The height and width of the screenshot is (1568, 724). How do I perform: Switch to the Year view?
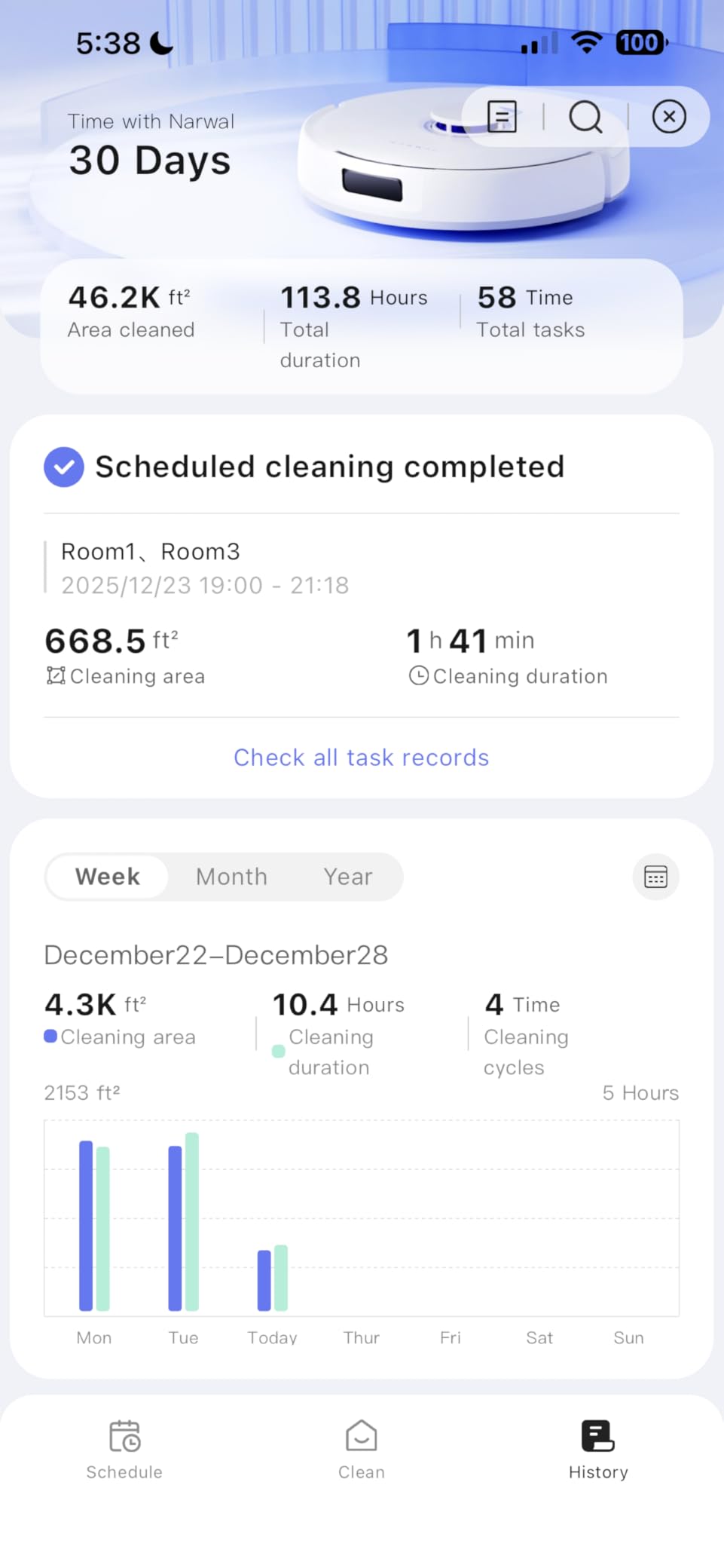[x=347, y=876]
